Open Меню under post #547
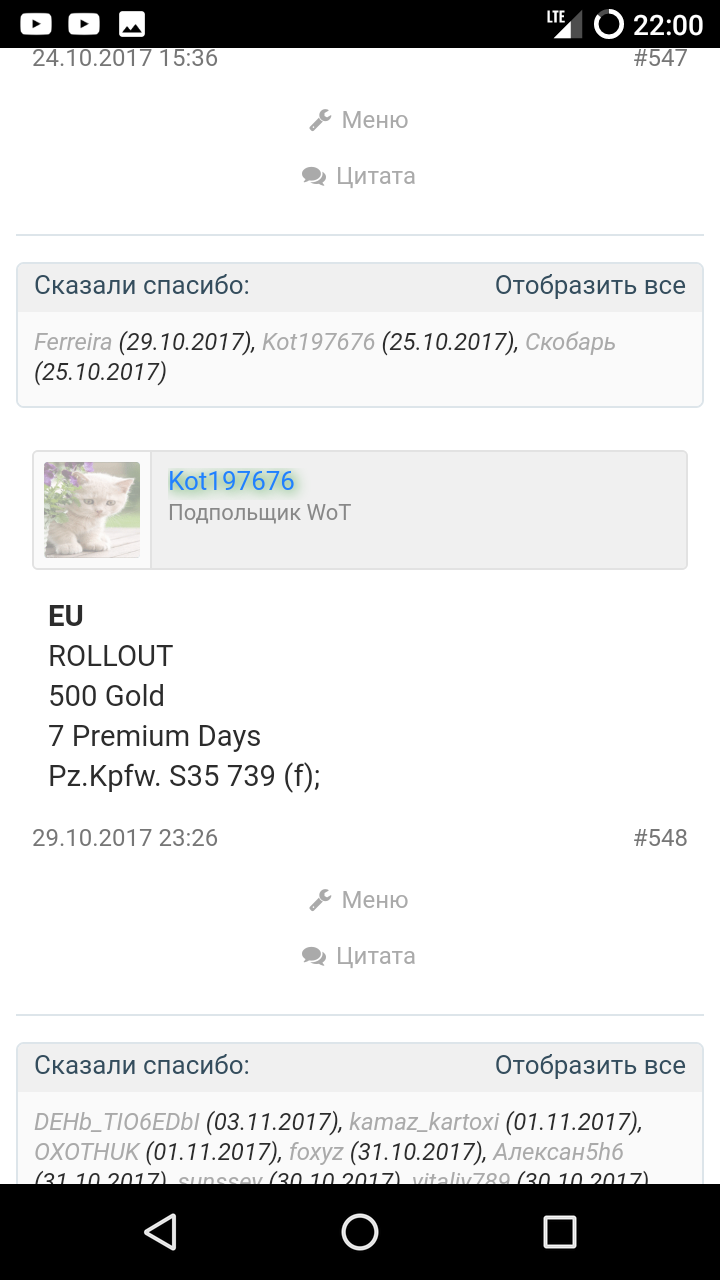The image size is (720, 1280). pyautogui.click(x=359, y=120)
